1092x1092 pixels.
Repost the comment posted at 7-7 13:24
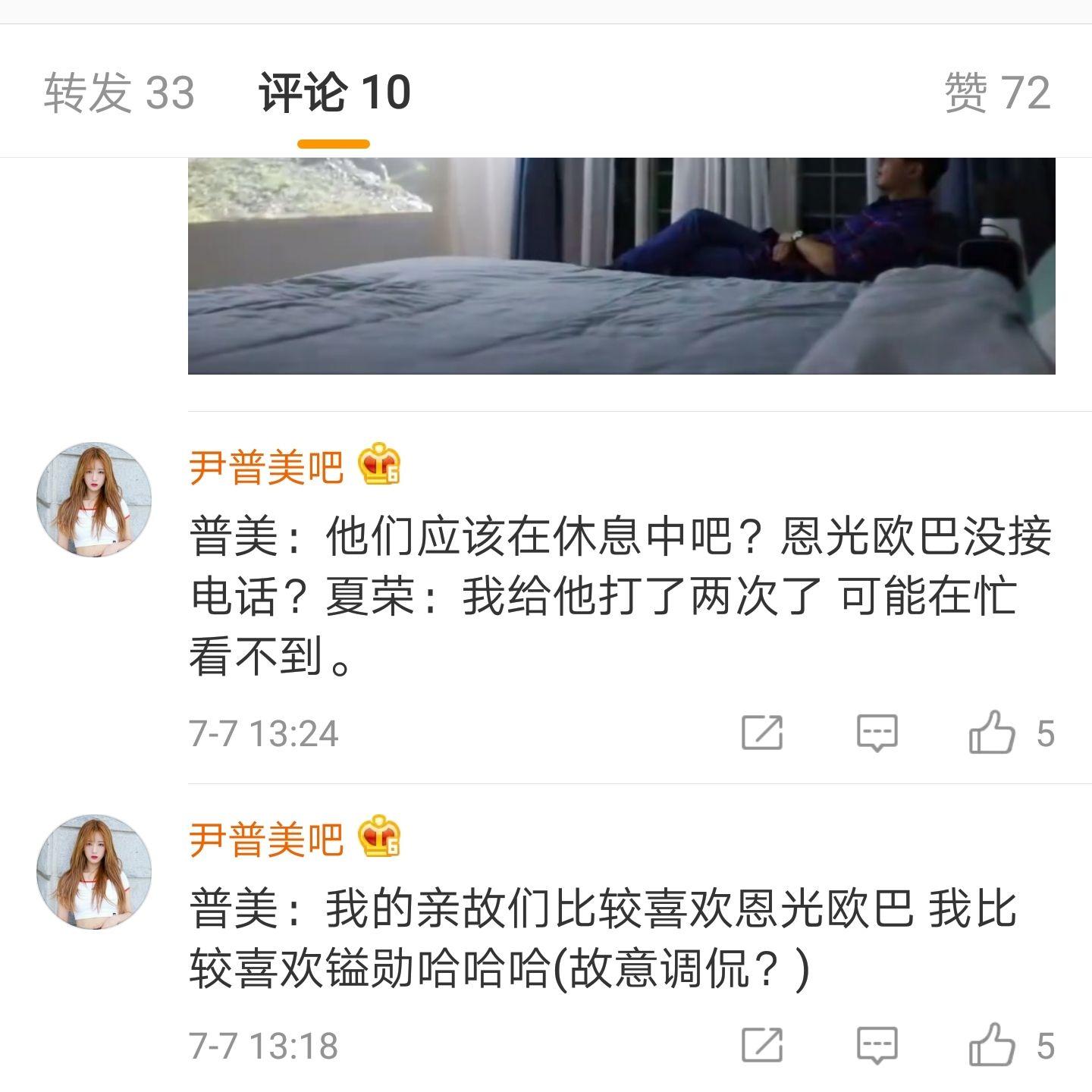click(x=761, y=733)
